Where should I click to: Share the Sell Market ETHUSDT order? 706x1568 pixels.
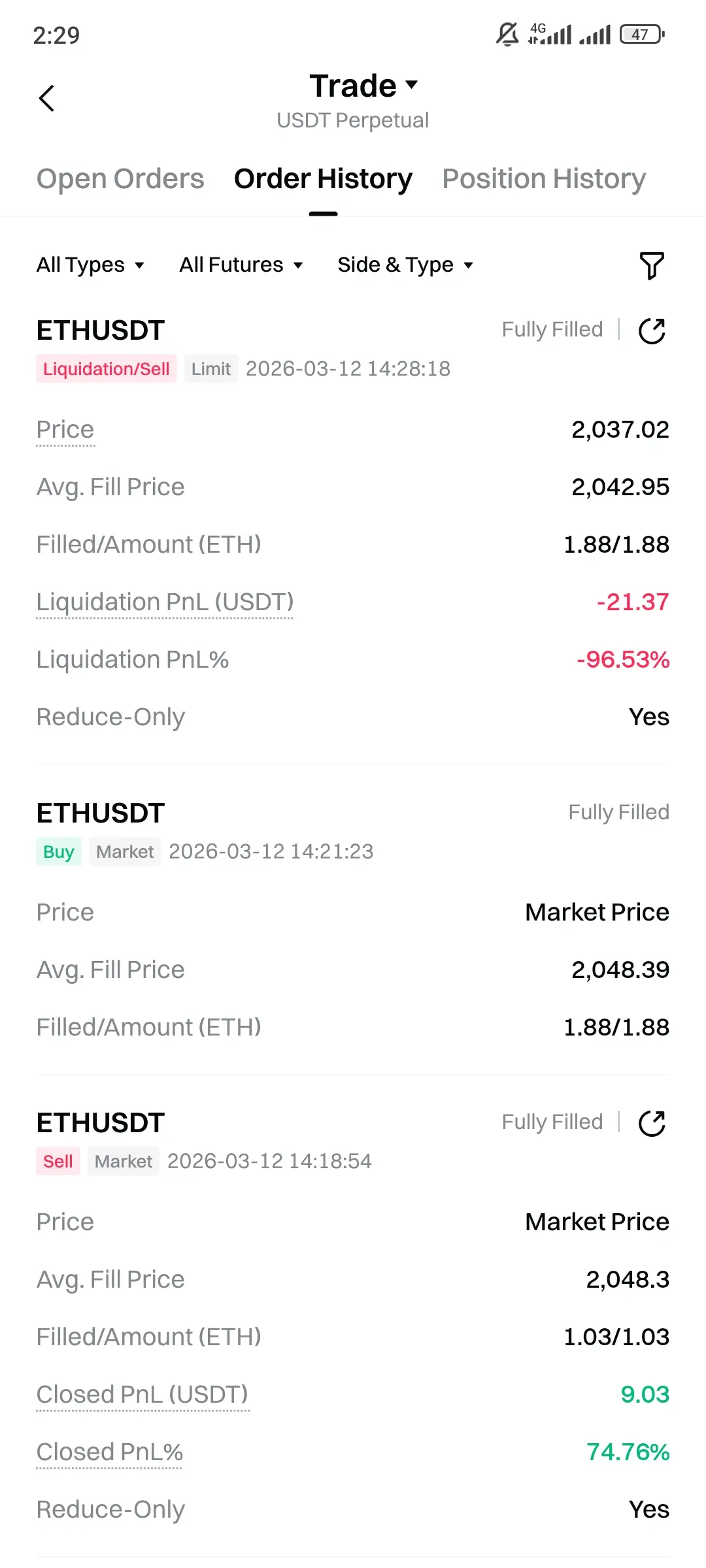(x=652, y=1123)
